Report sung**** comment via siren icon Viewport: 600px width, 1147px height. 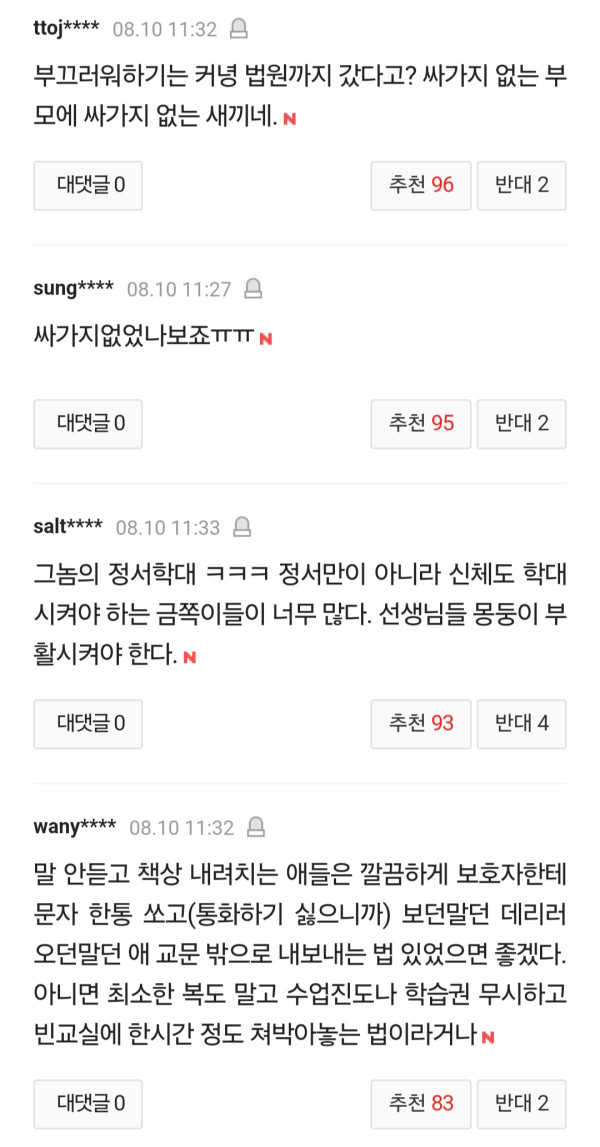point(253,289)
